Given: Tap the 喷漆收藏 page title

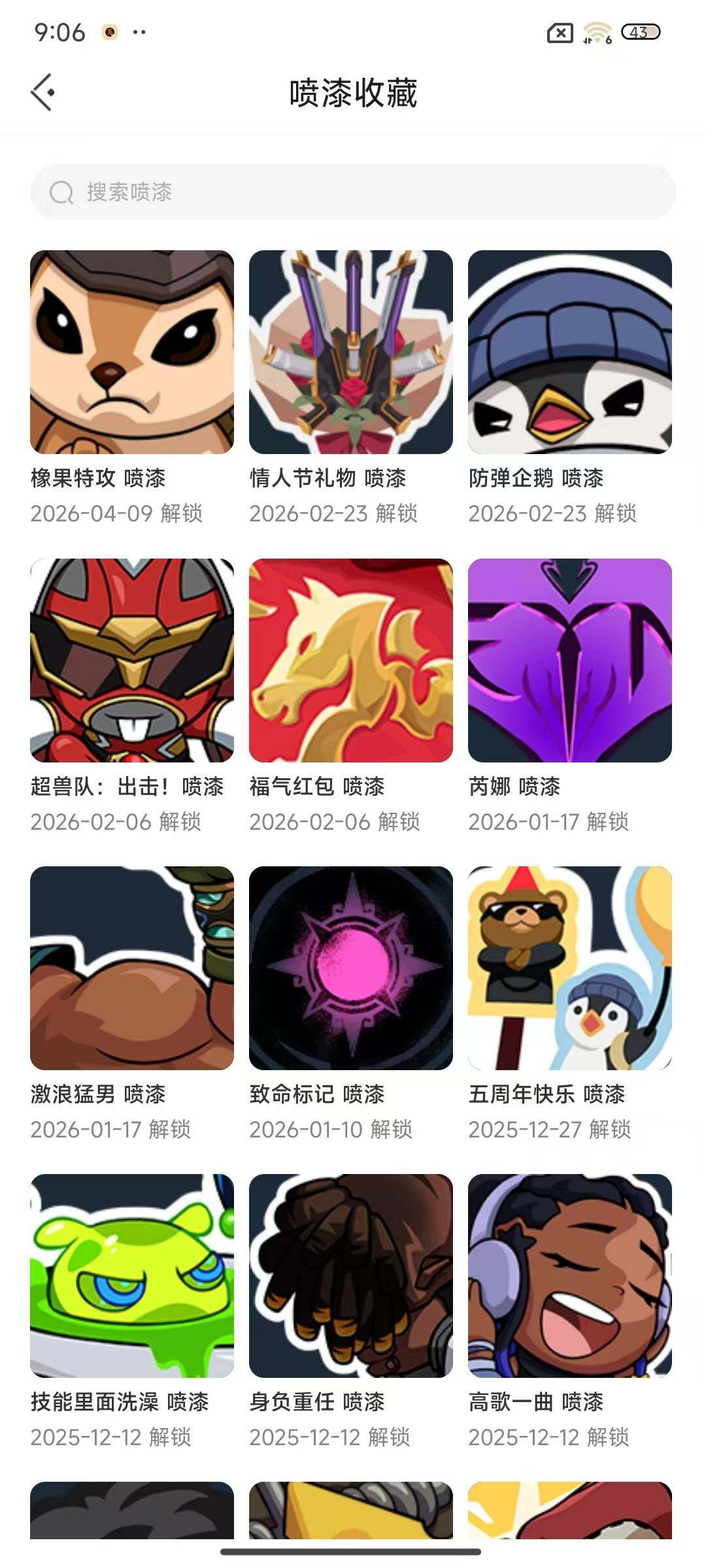Looking at the screenshot, I should [x=353, y=93].
